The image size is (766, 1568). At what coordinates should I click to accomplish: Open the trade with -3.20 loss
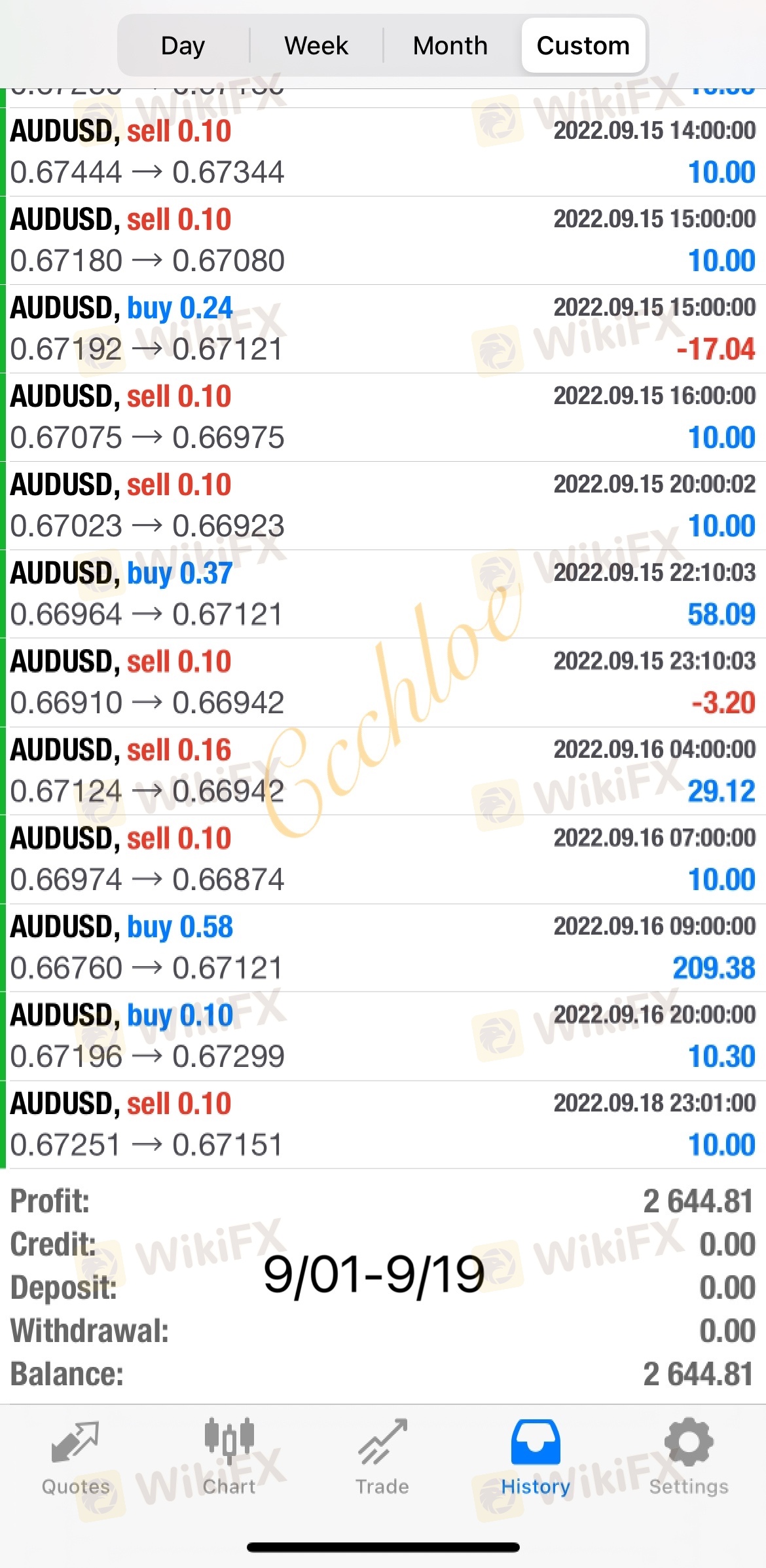pyautogui.click(x=383, y=682)
